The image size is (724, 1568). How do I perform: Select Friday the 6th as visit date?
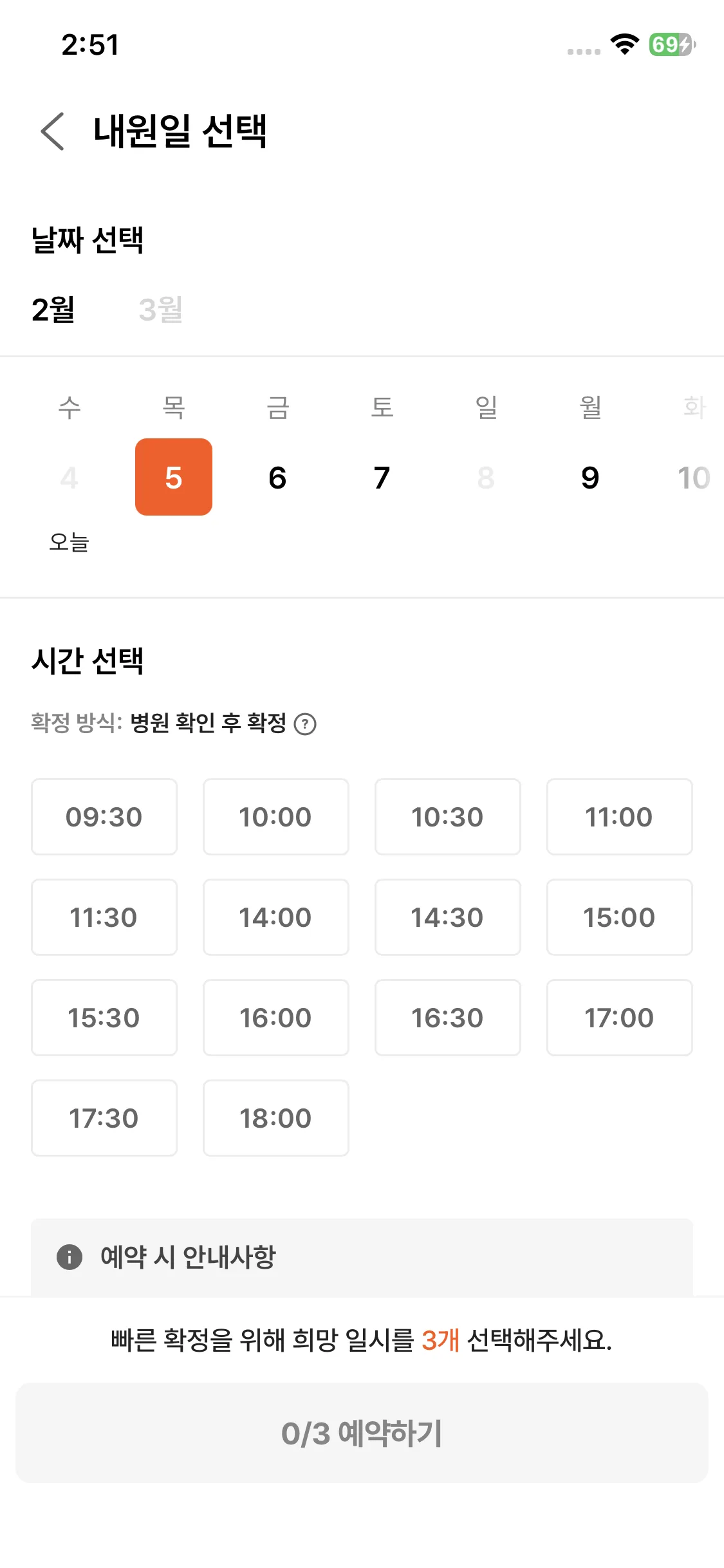tap(277, 478)
